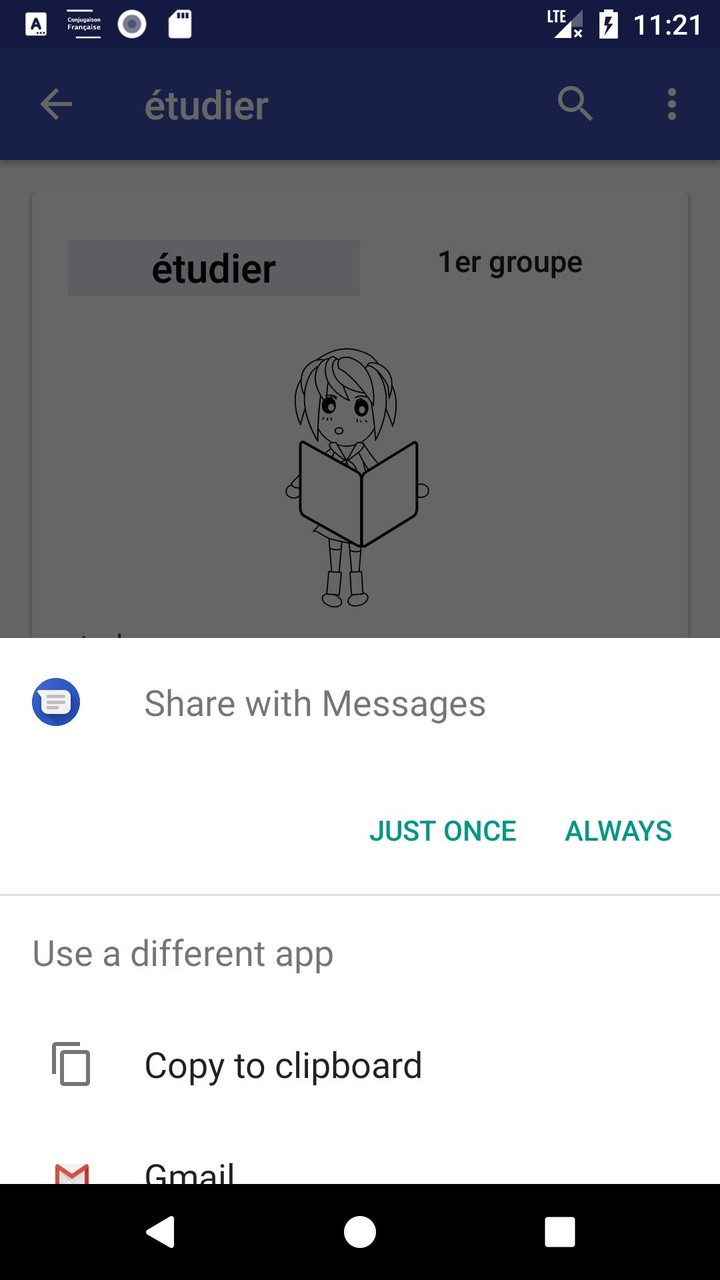Tap the system back button
This screenshot has width=720, height=1280.
160,1232
